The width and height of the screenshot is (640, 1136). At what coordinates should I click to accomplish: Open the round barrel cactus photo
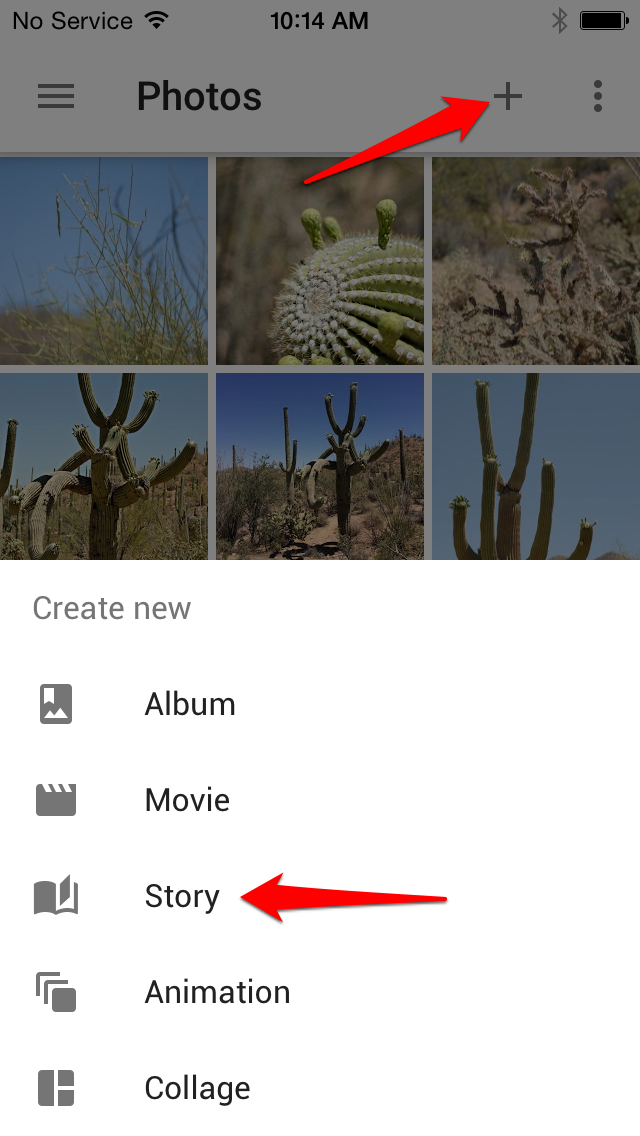click(x=320, y=261)
